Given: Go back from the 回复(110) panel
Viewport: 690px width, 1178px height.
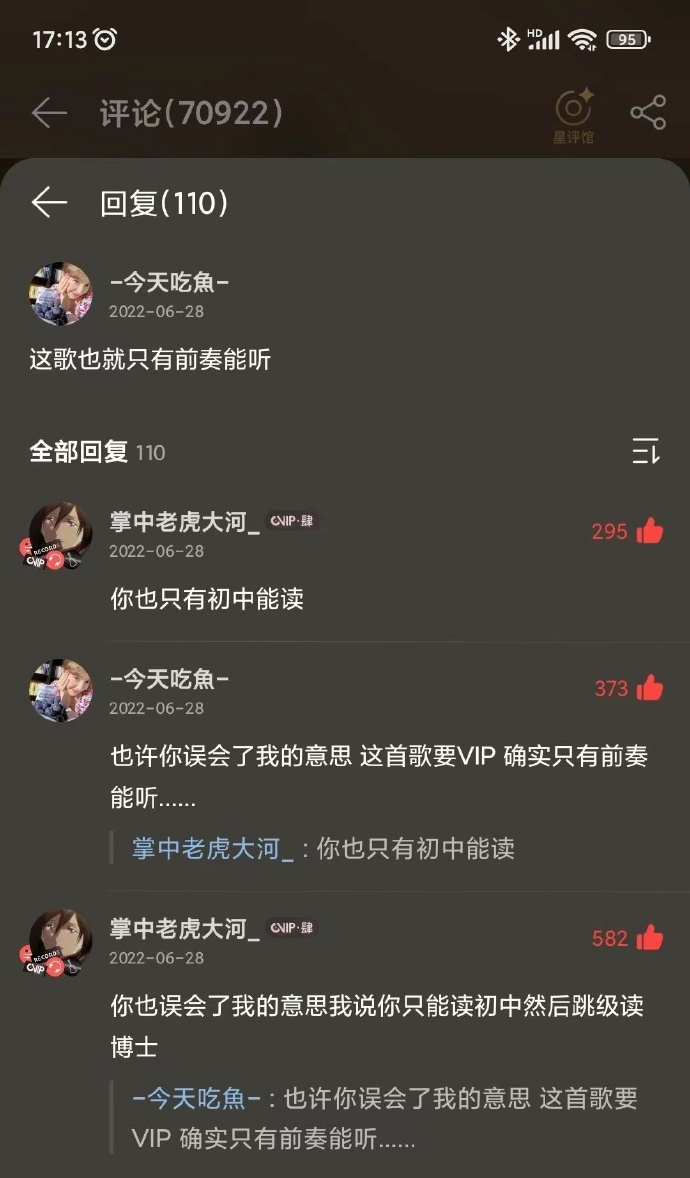Looking at the screenshot, I should click(49, 203).
